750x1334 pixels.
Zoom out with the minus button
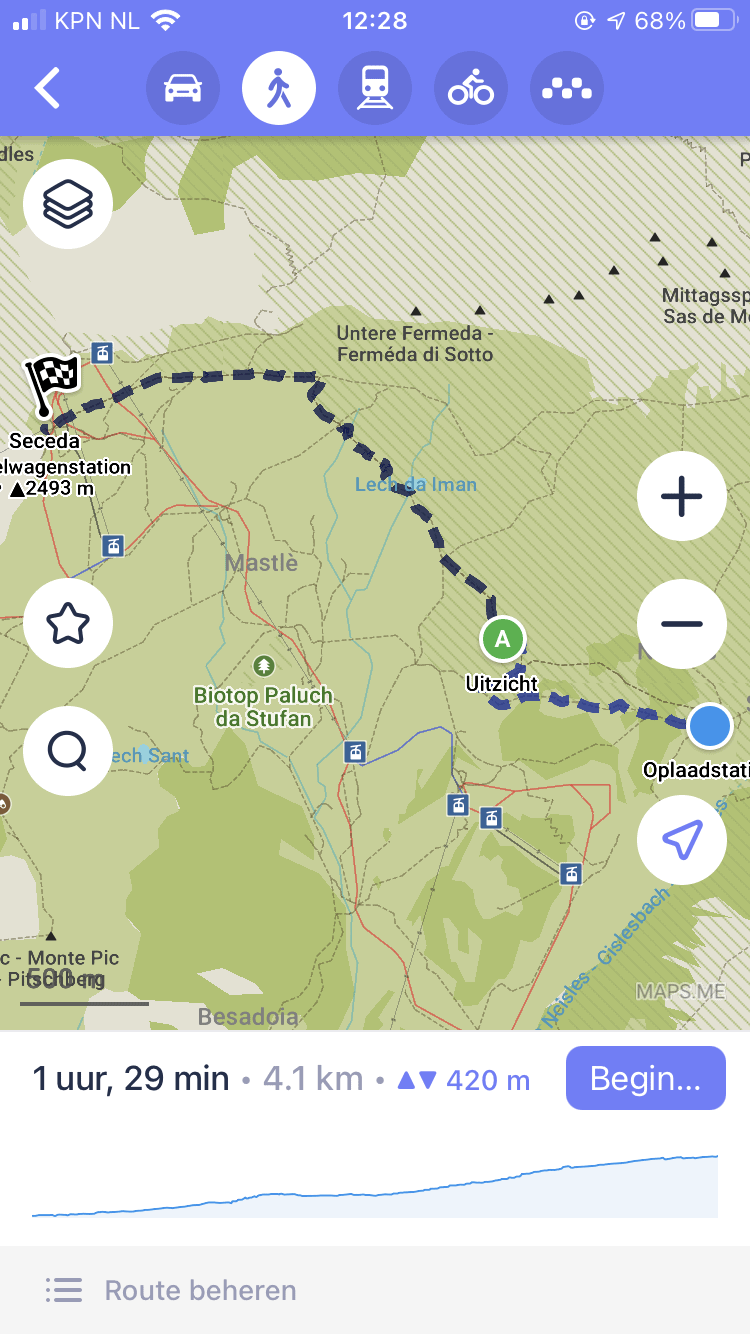(682, 624)
